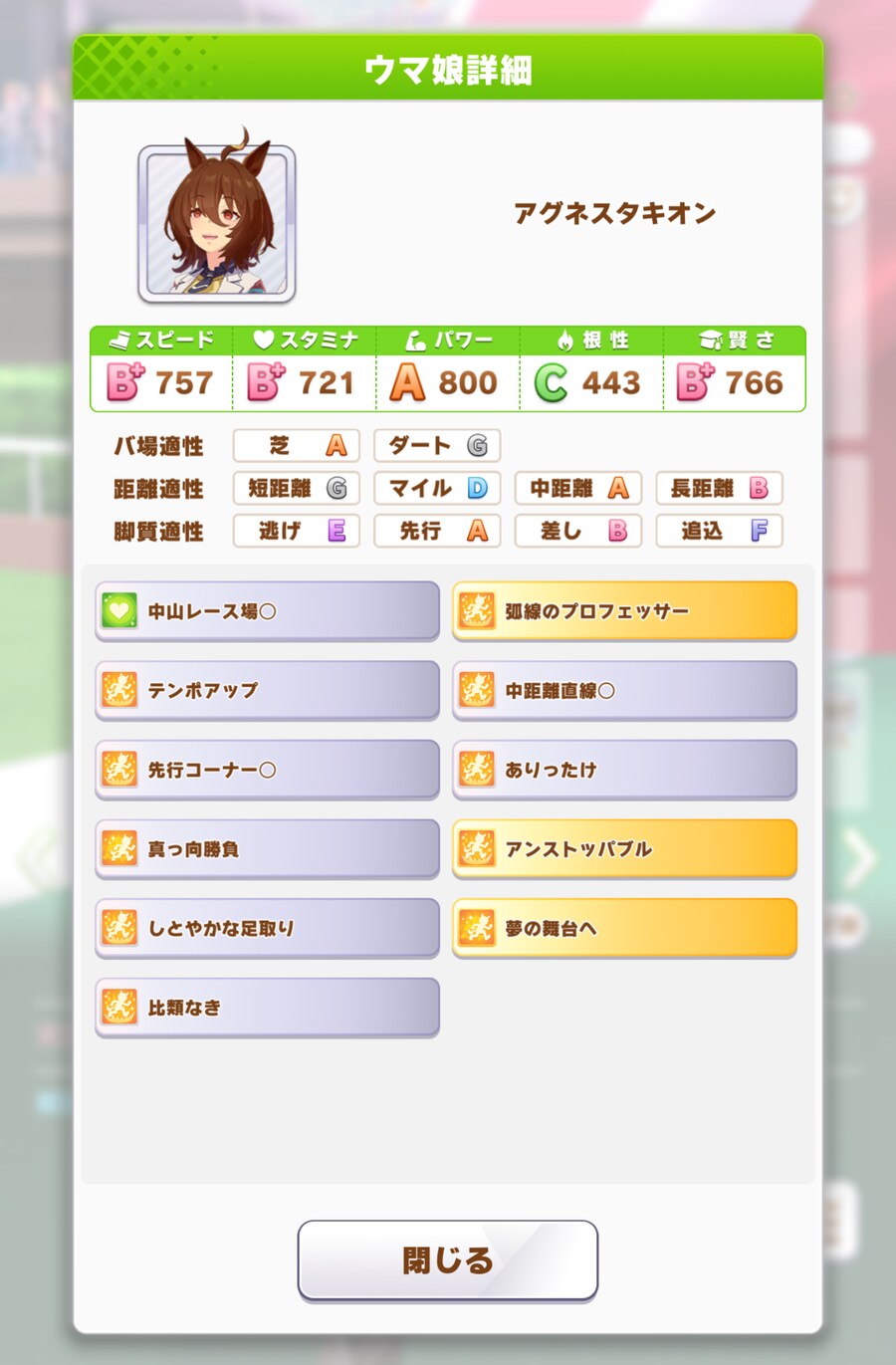Open the 弧線のプロフェッサー skill
This screenshot has width=896, height=1365.
point(624,610)
